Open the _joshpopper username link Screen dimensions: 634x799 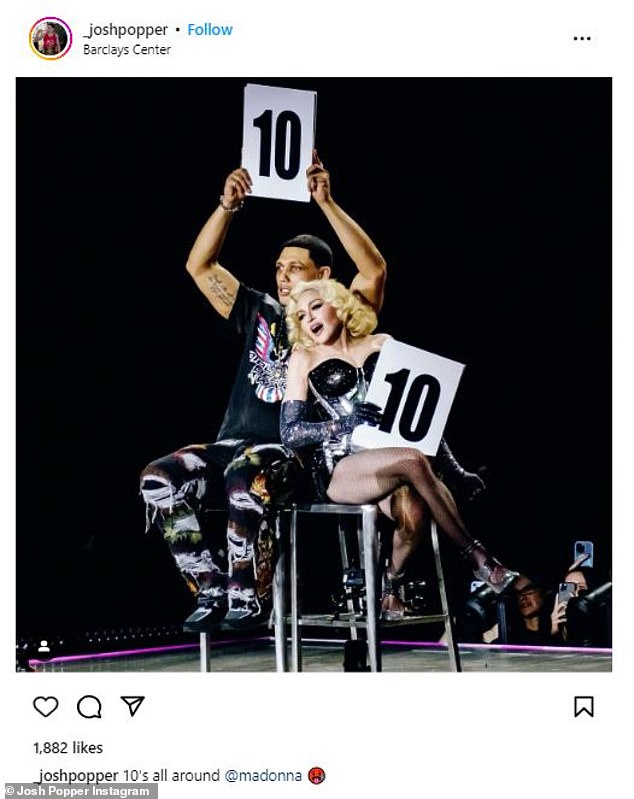pos(126,29)
